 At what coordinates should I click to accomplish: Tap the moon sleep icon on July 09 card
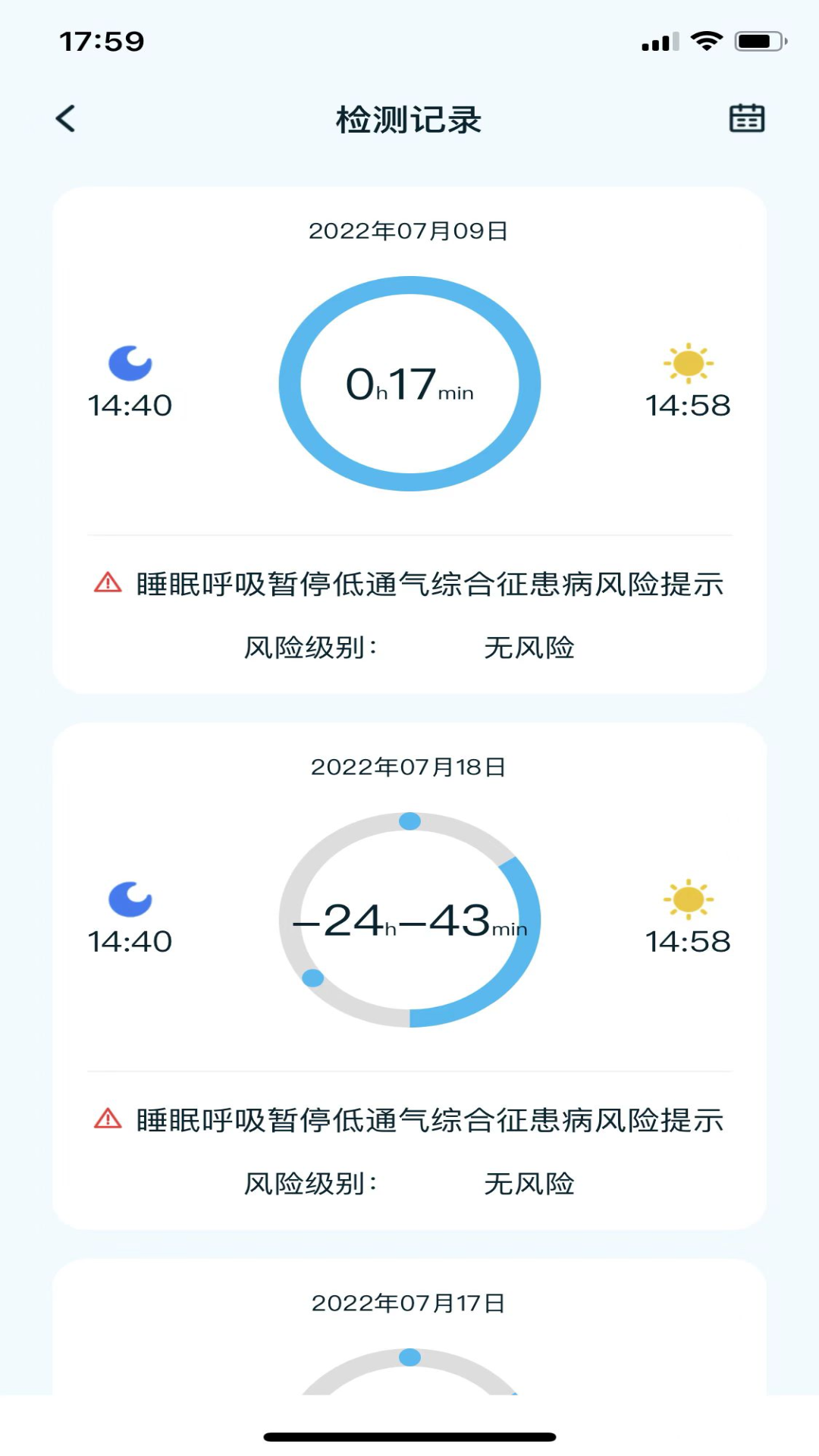(131, 364)
